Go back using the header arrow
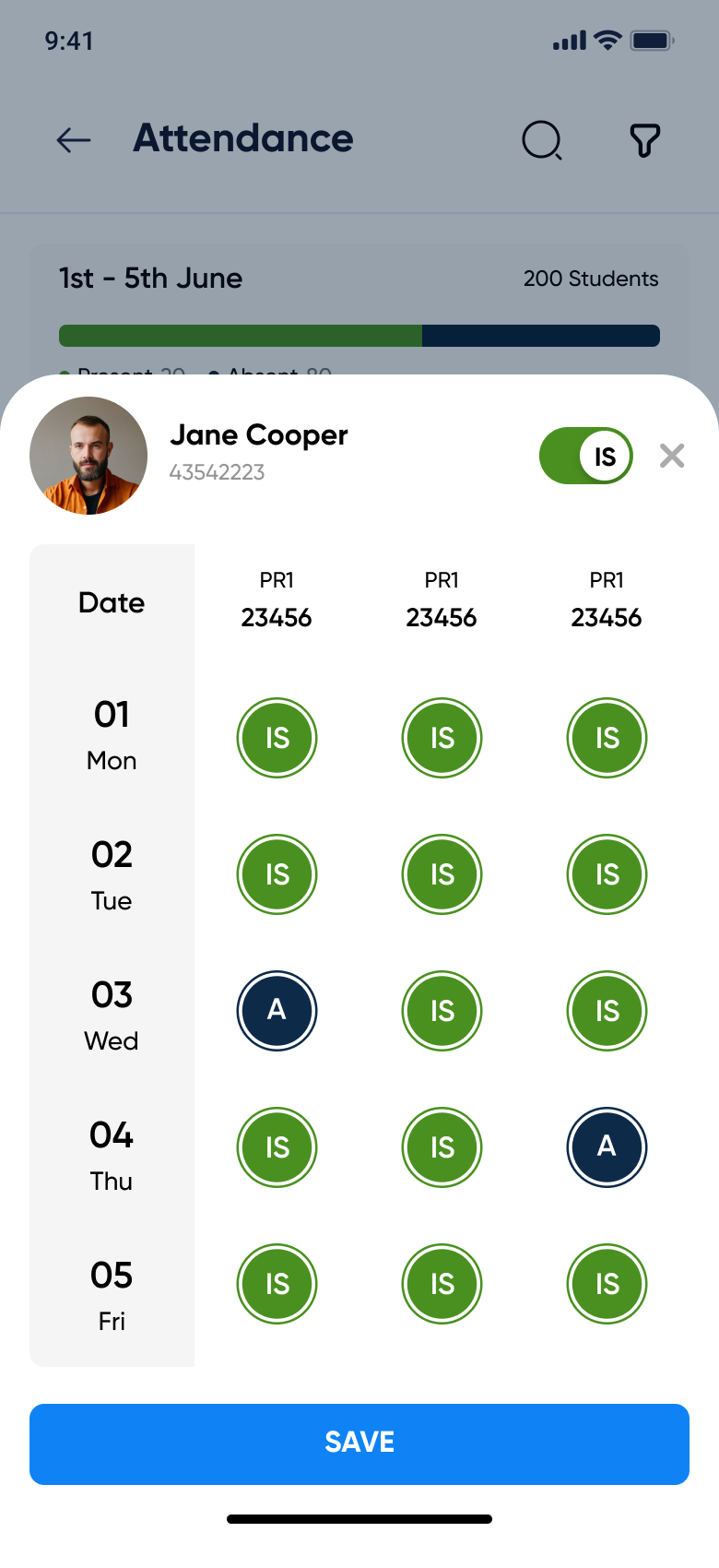This screenshot has height=1568, width=719. pos(74,140)
